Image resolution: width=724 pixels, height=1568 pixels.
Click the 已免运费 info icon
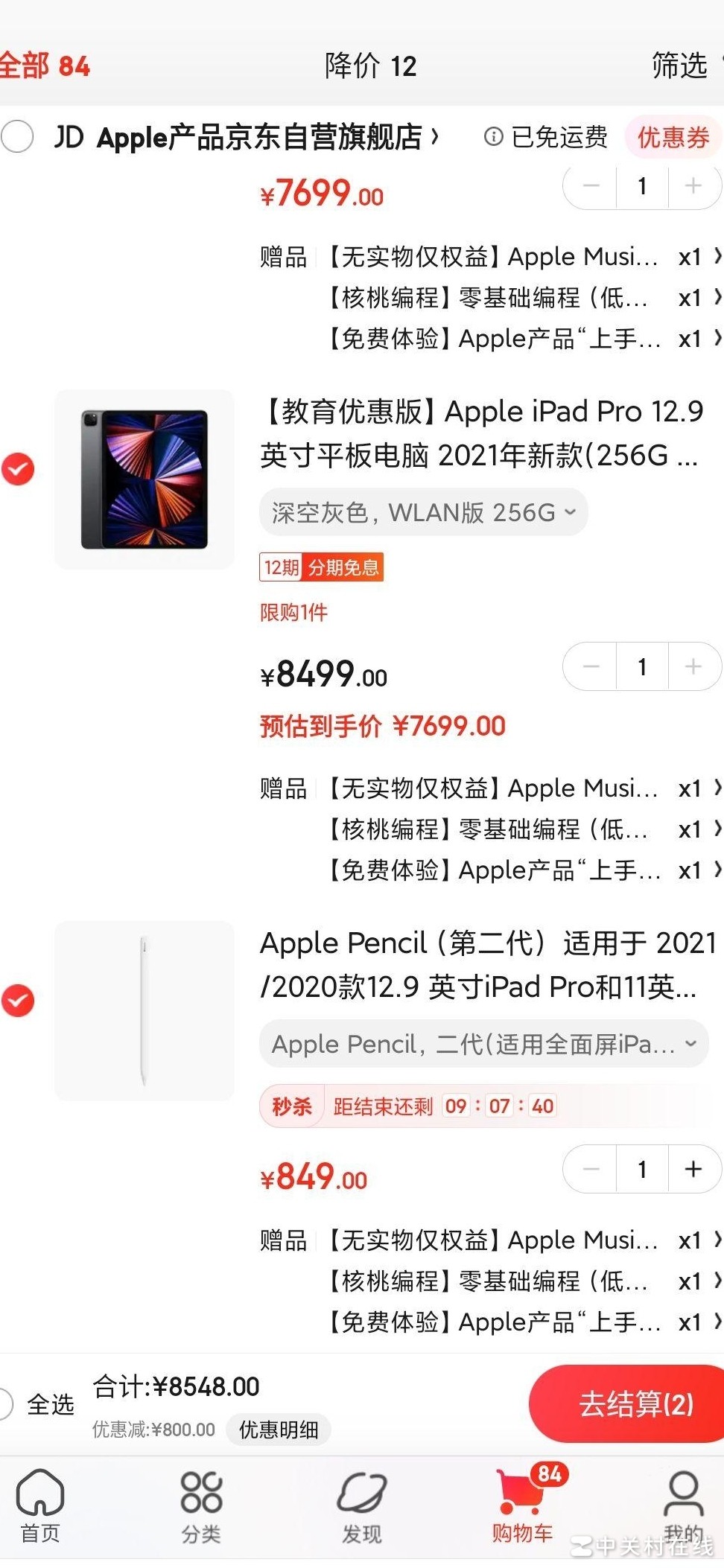point(492,137)
